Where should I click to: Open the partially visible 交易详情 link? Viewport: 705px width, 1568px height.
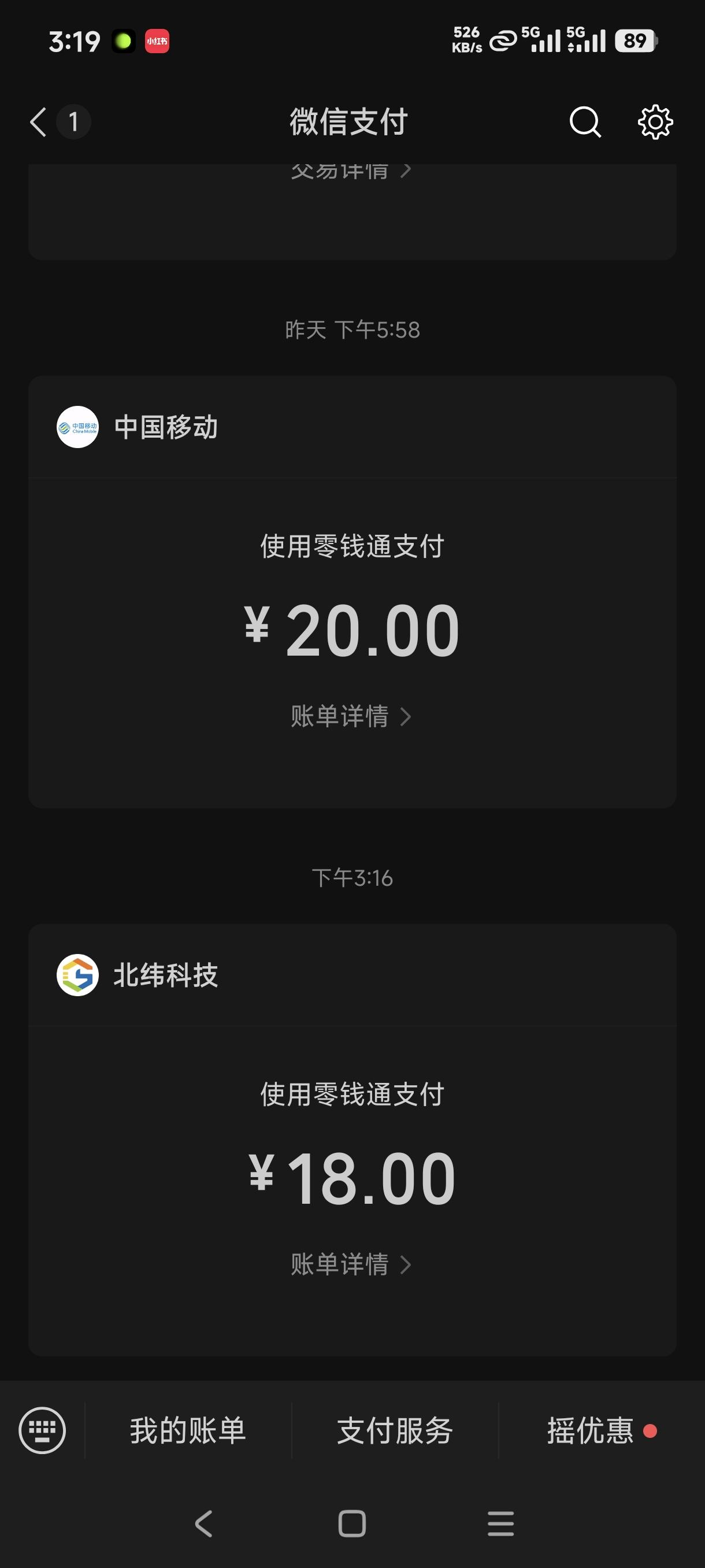click(351, 172)
